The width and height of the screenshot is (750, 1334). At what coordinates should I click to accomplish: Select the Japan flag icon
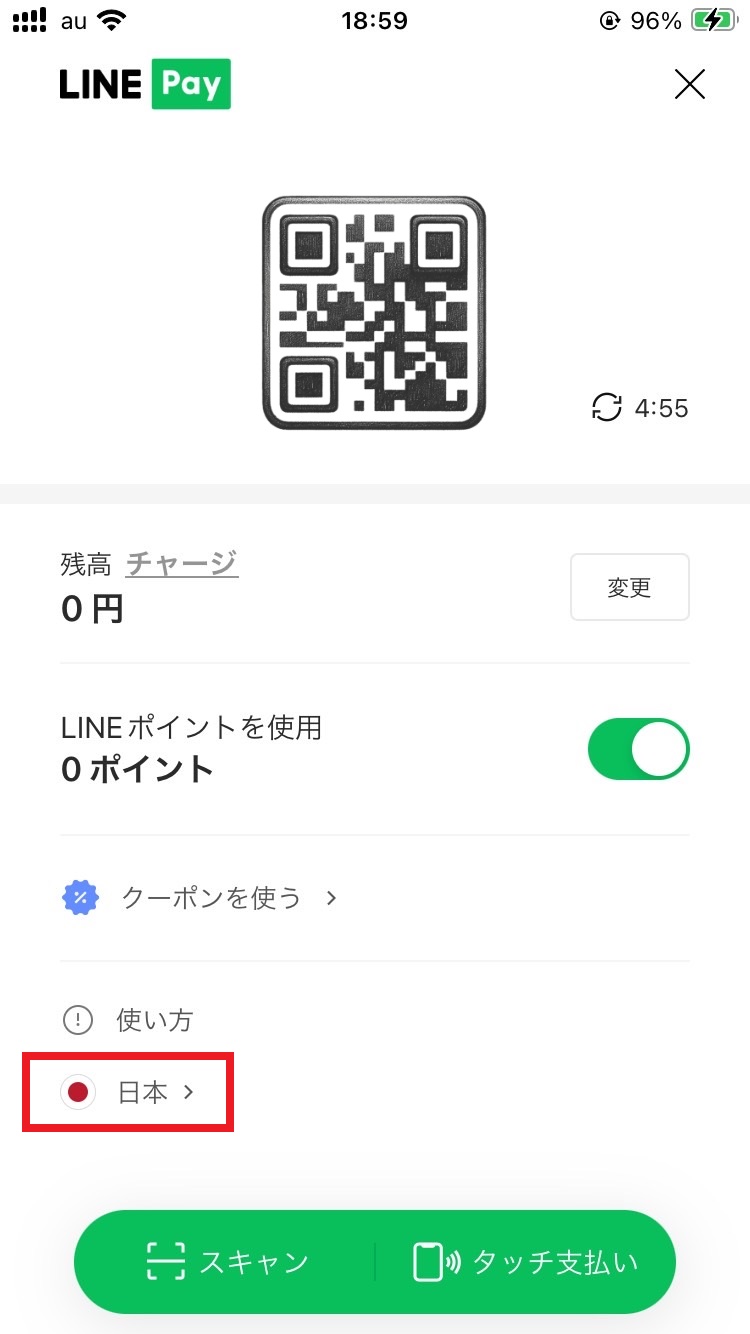[78, 1092]
